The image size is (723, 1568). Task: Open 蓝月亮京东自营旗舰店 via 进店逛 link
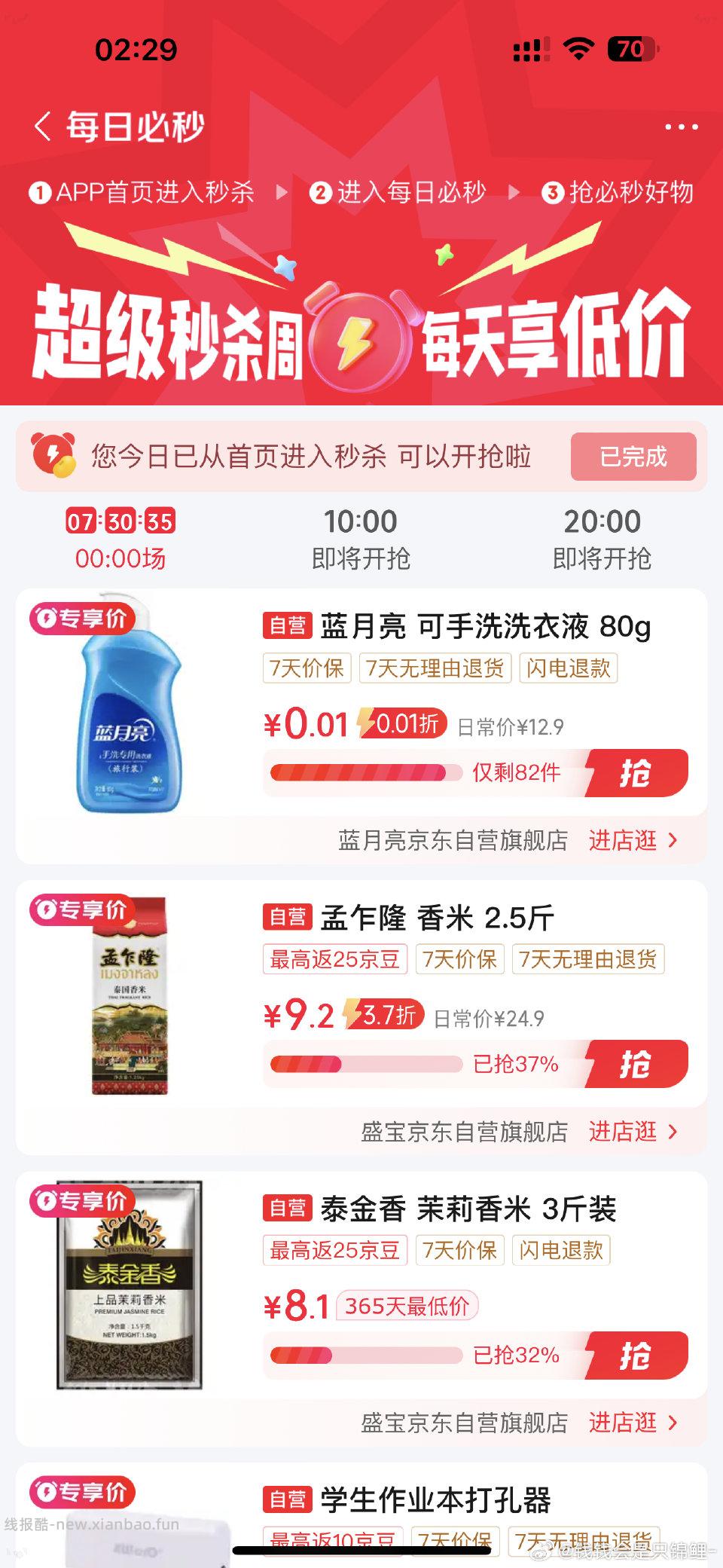[624, 840]
